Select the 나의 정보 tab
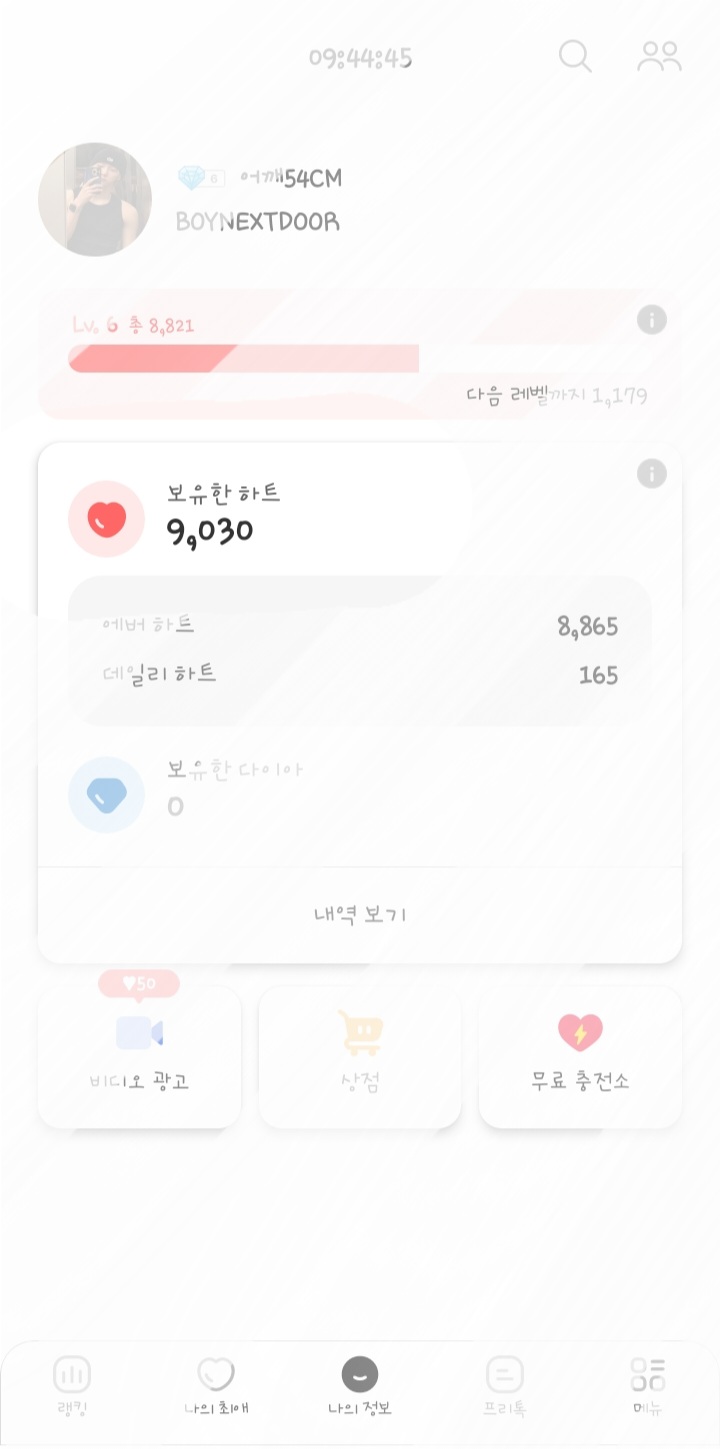This screenshot has width=720, height=1449. click(x=360, y=1386)
